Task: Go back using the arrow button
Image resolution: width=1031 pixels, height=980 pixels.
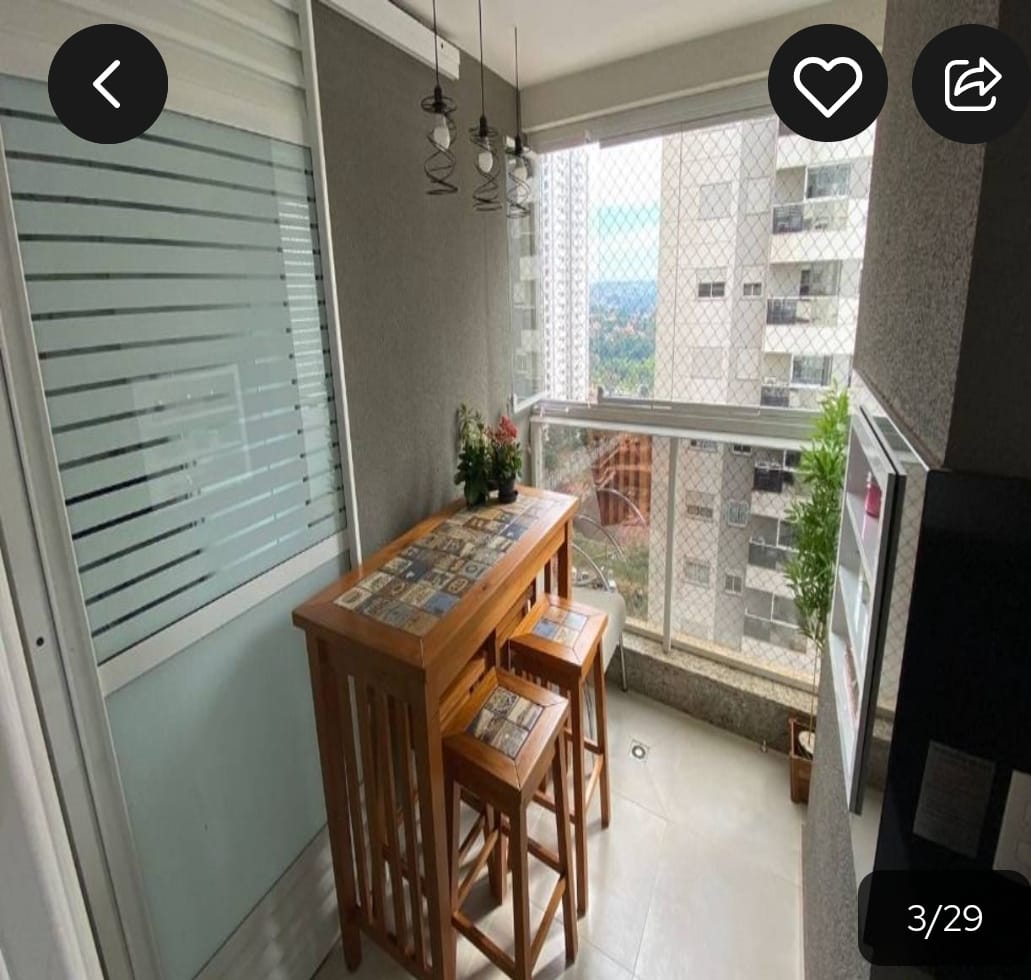Action: click(107, 84)
